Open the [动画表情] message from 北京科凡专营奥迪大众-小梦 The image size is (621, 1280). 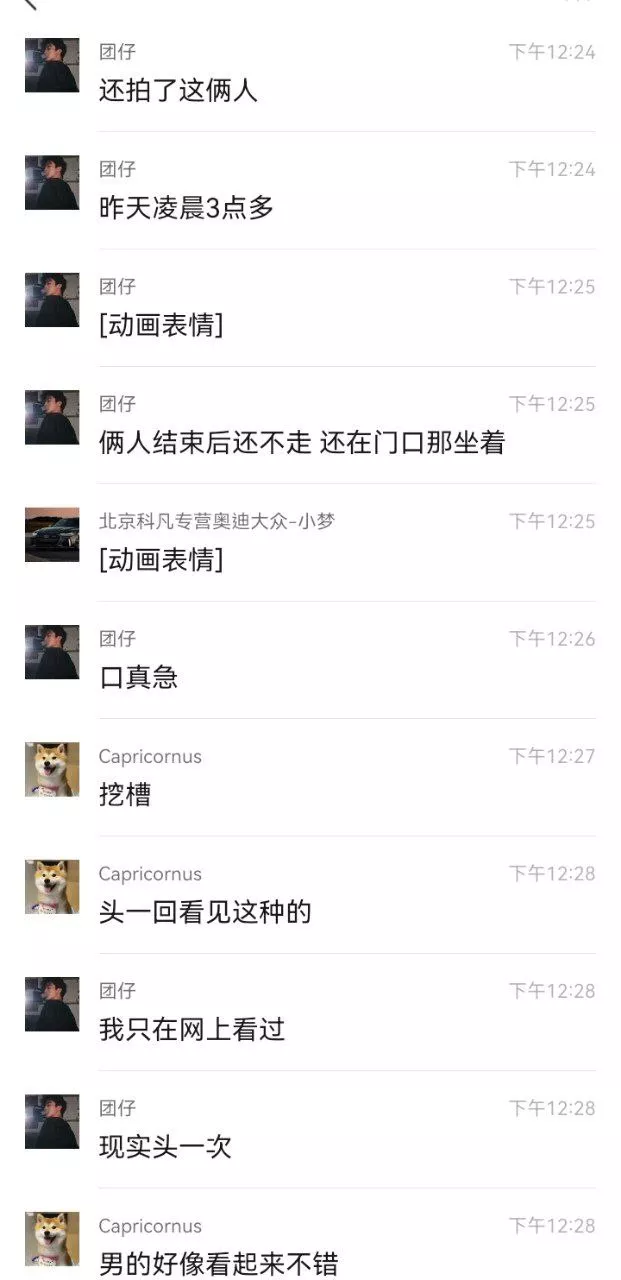click(161, 560)
